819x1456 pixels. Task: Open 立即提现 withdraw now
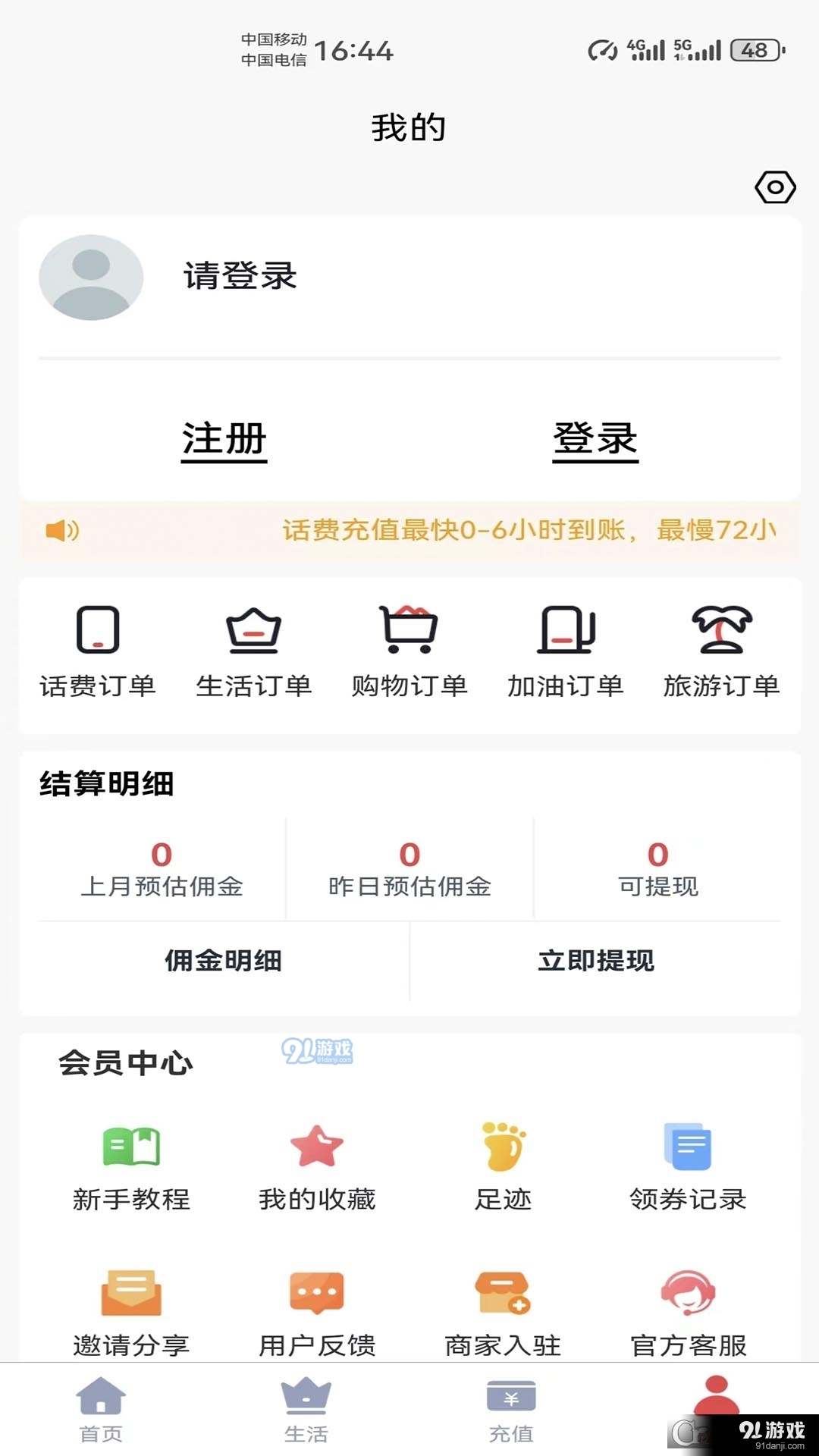(x=596, y=961)
